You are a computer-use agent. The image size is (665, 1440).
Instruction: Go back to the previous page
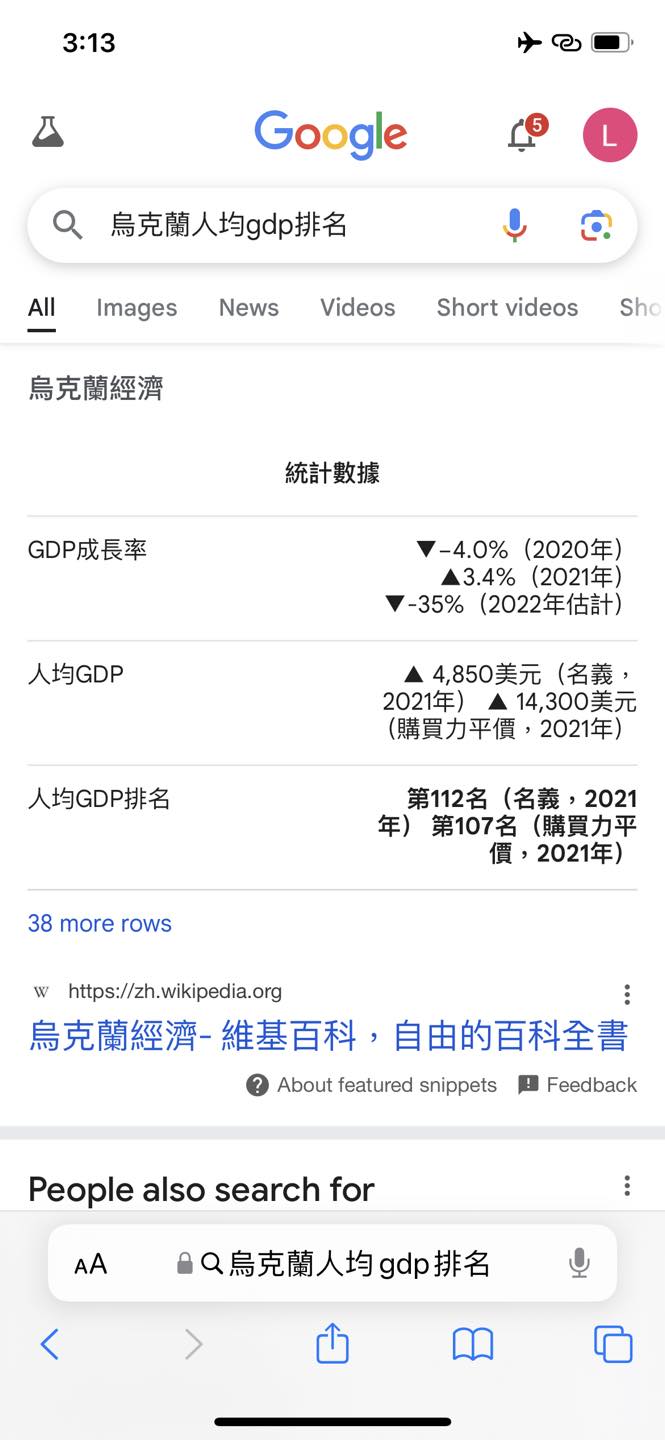click(x=49, y=1344)
